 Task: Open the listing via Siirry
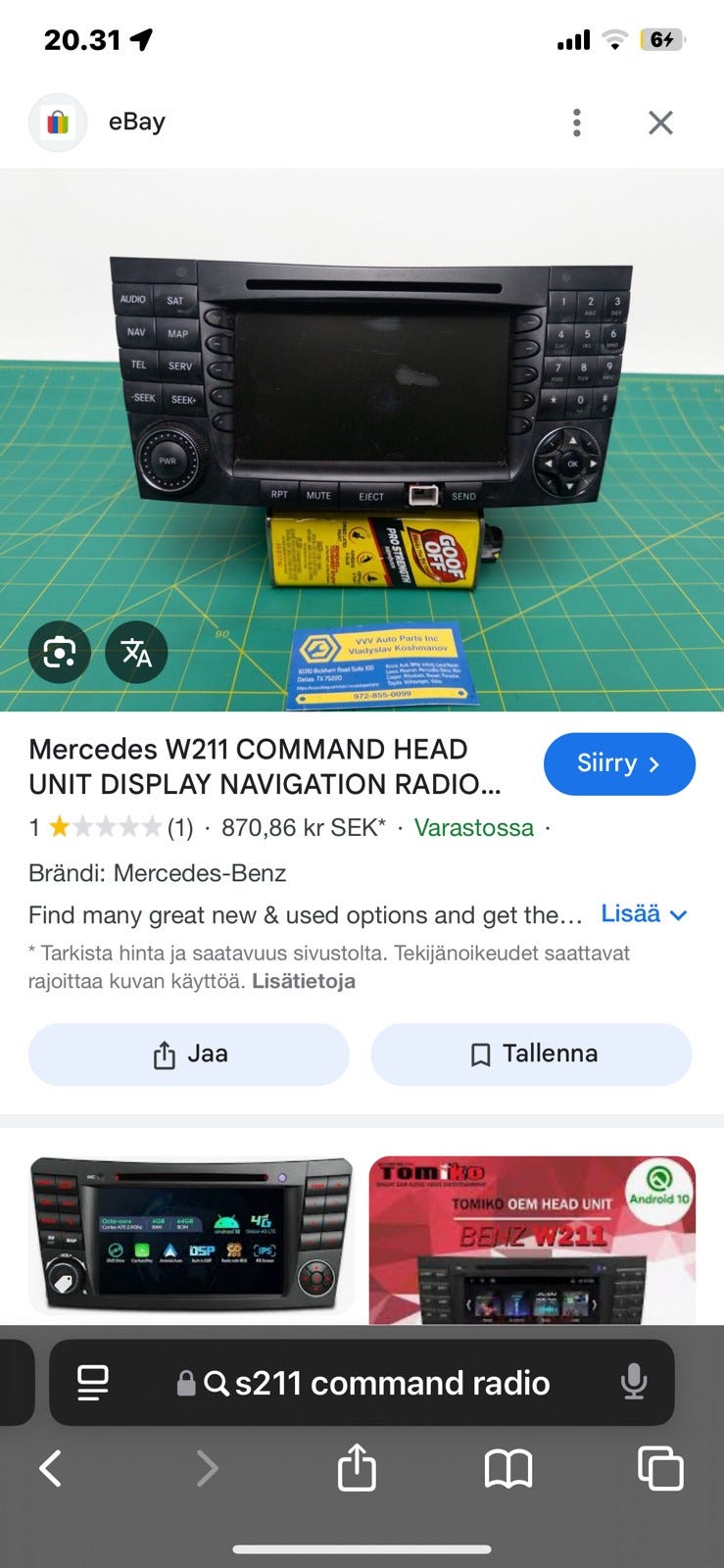[619, 763]
